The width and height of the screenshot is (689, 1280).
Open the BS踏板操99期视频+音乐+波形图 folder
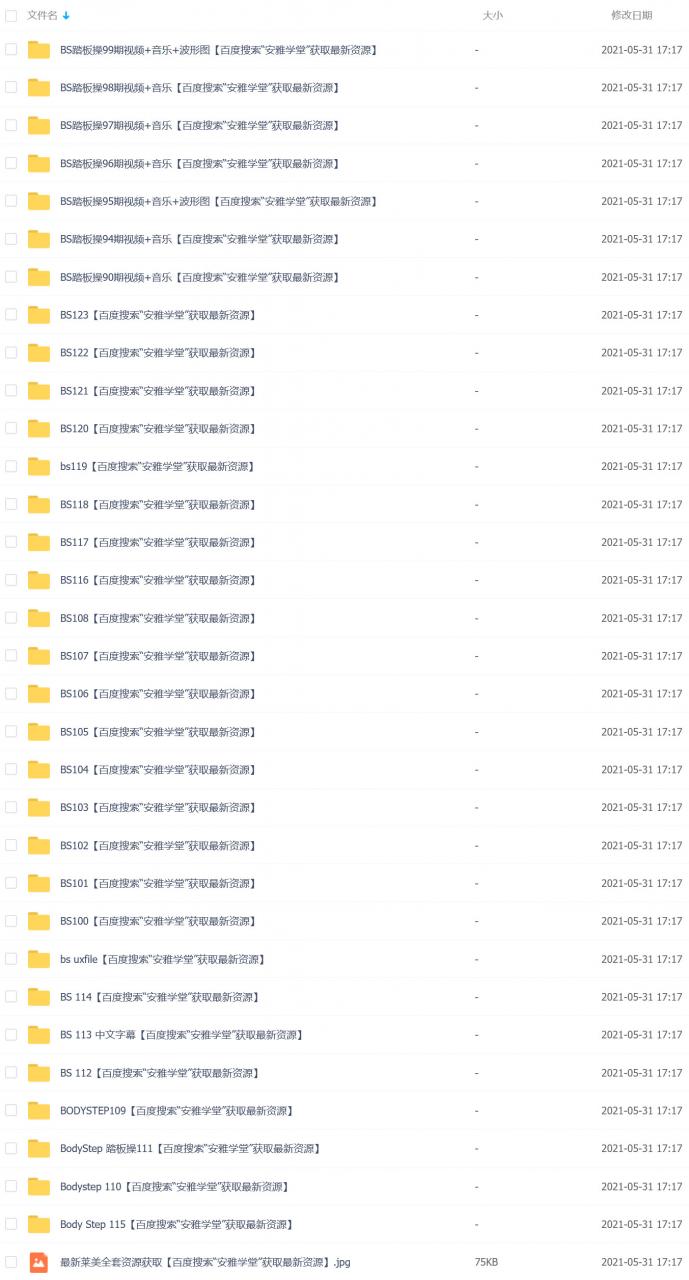(219, 50)
